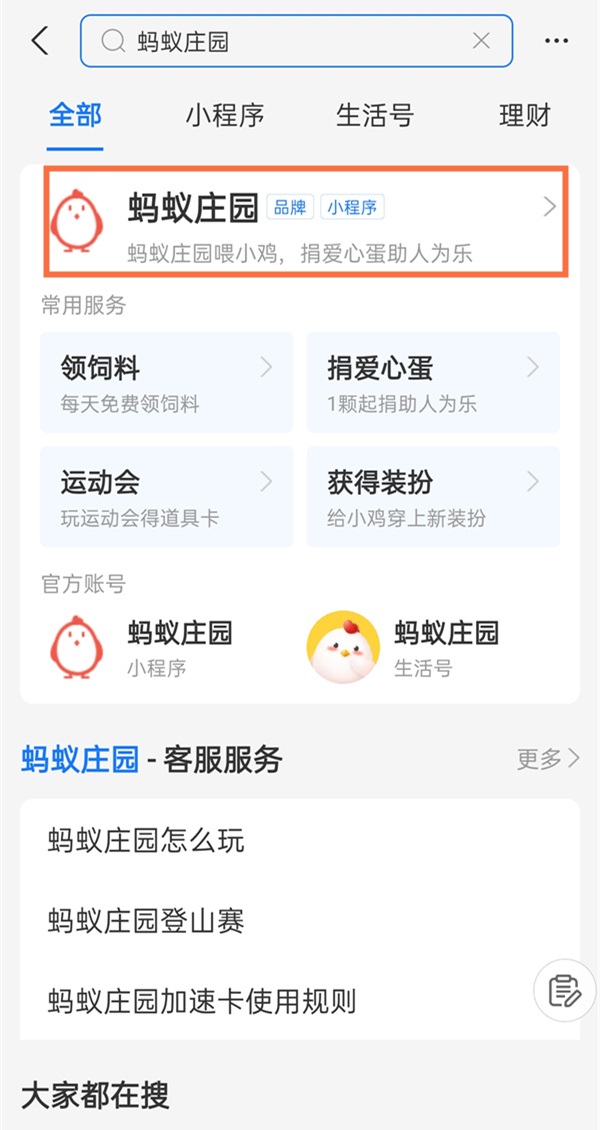Viewport: 600px width, 1130px height.
Task: Open the 领饲料 service
Action: click(166, 383)
